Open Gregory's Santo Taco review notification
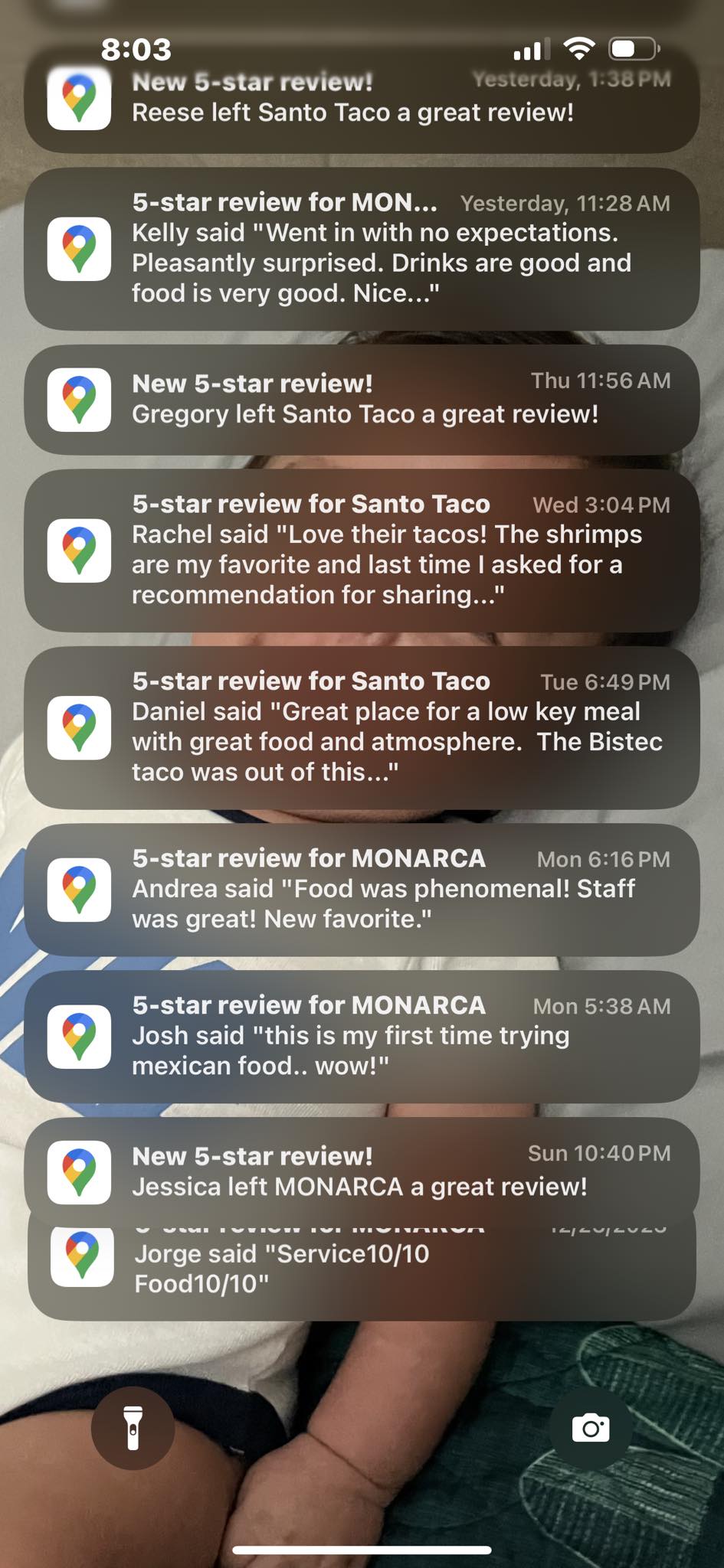724x1568 pixels. click(x=362, y=400)
